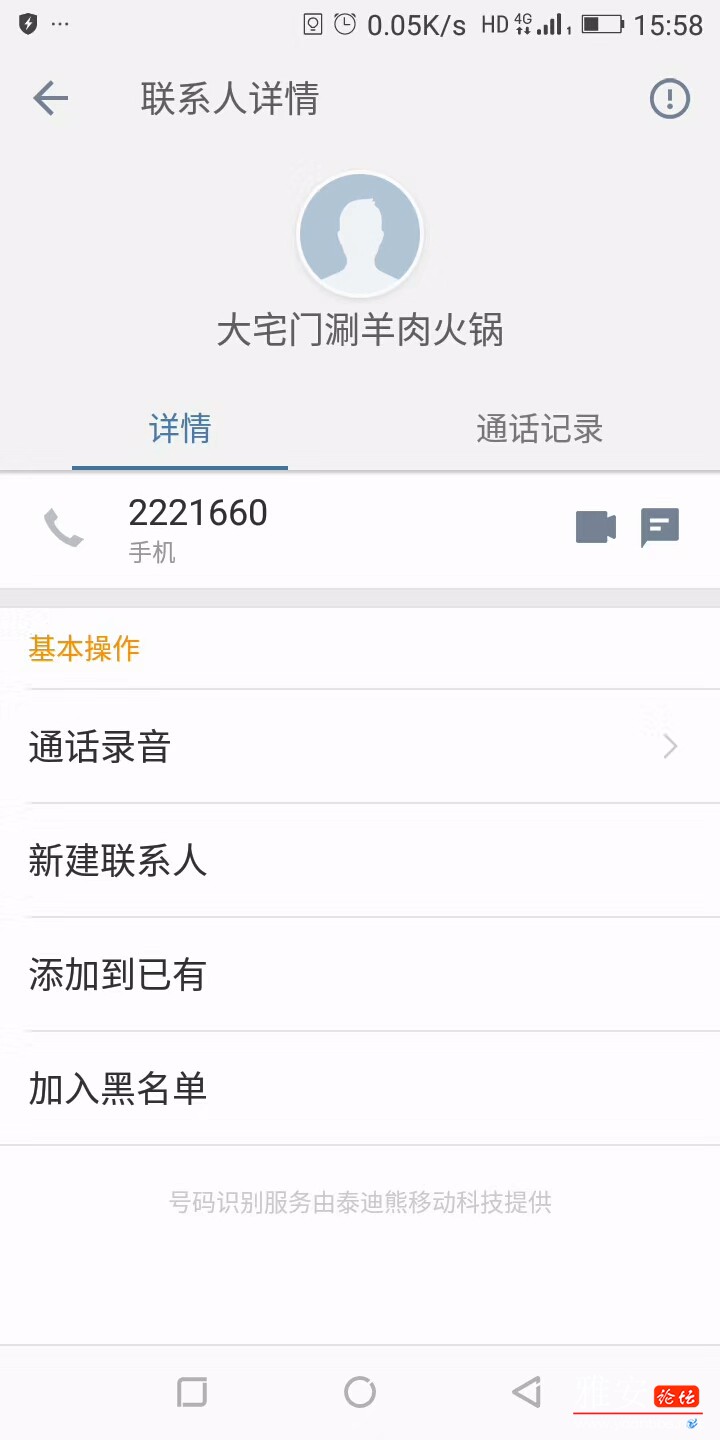720x1440 pixels.
Task: Add number to 黑名单
Action: [360, 1088]
